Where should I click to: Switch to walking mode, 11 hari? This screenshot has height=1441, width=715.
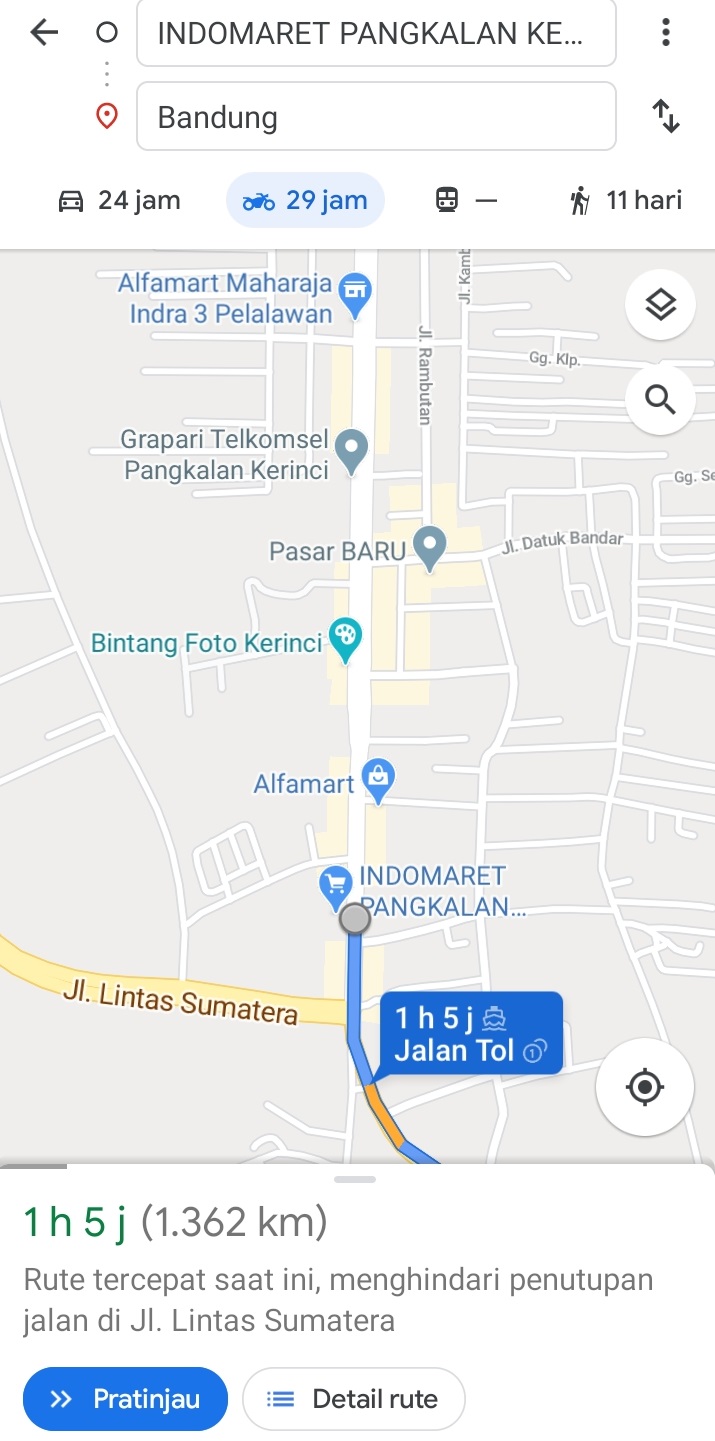625,201
